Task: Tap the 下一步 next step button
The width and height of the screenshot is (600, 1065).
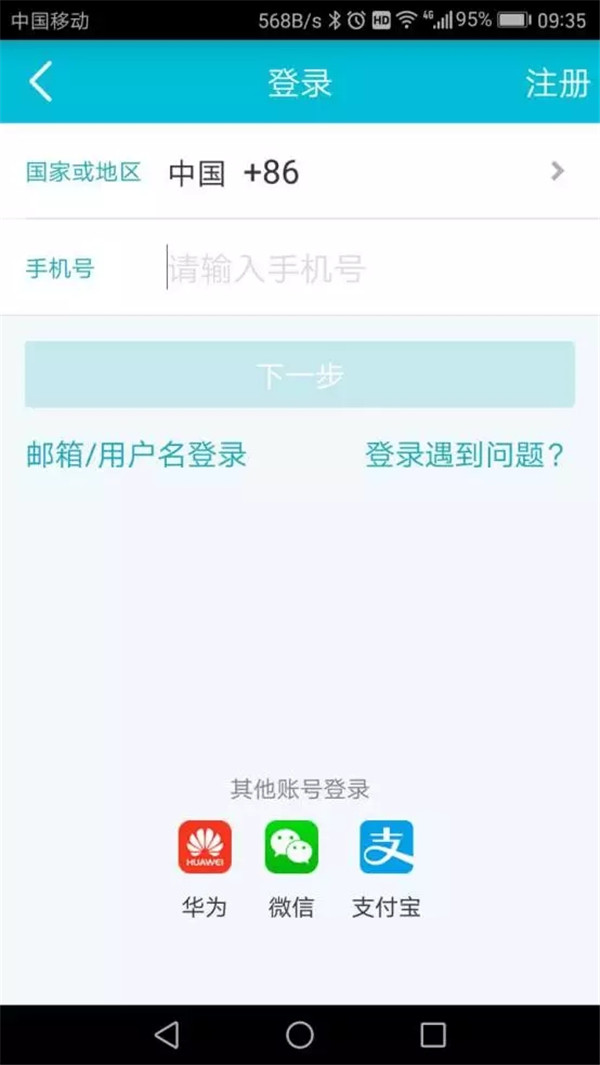Action: click(x=300, y=374)
